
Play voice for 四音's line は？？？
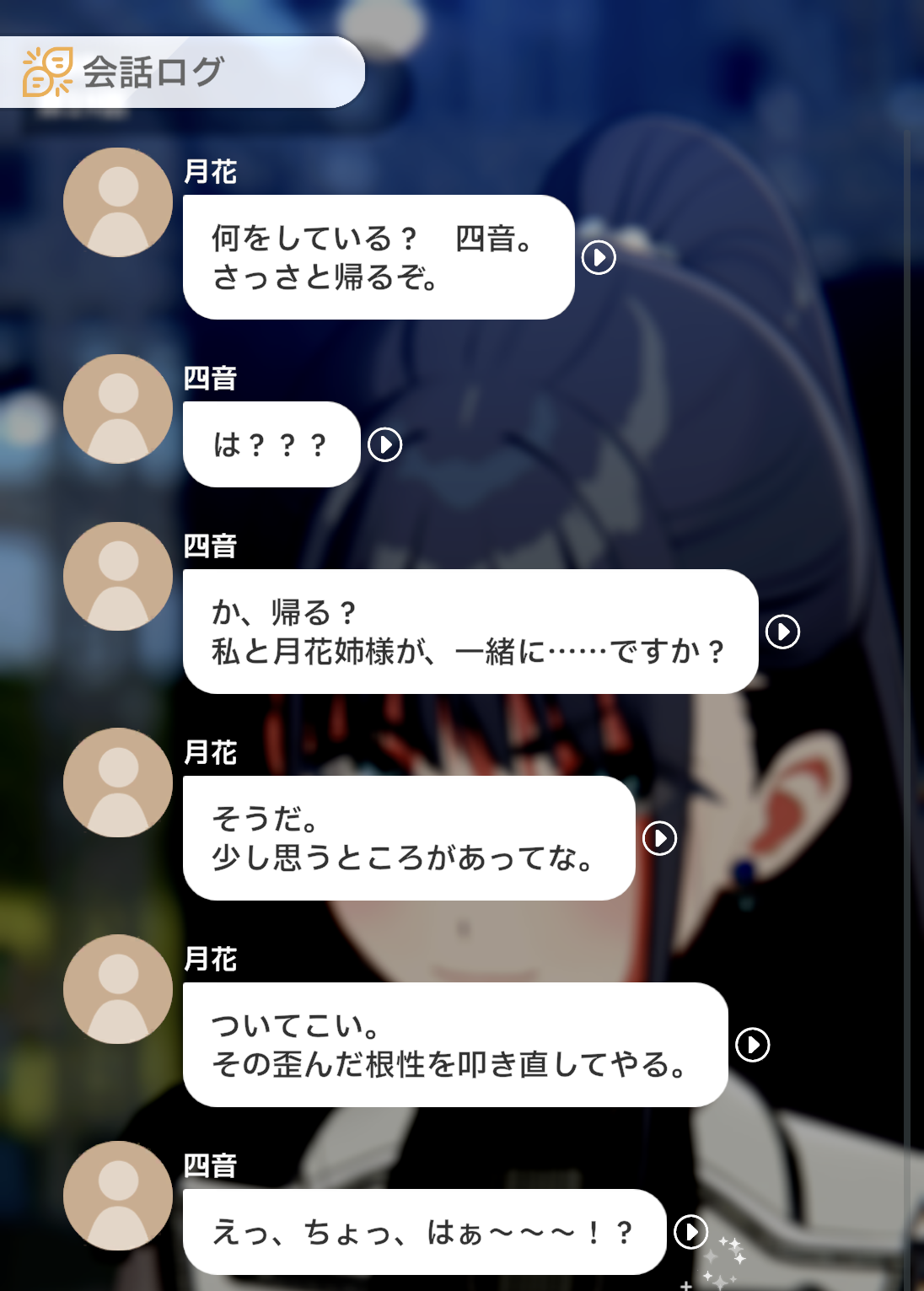click(385, 444)
